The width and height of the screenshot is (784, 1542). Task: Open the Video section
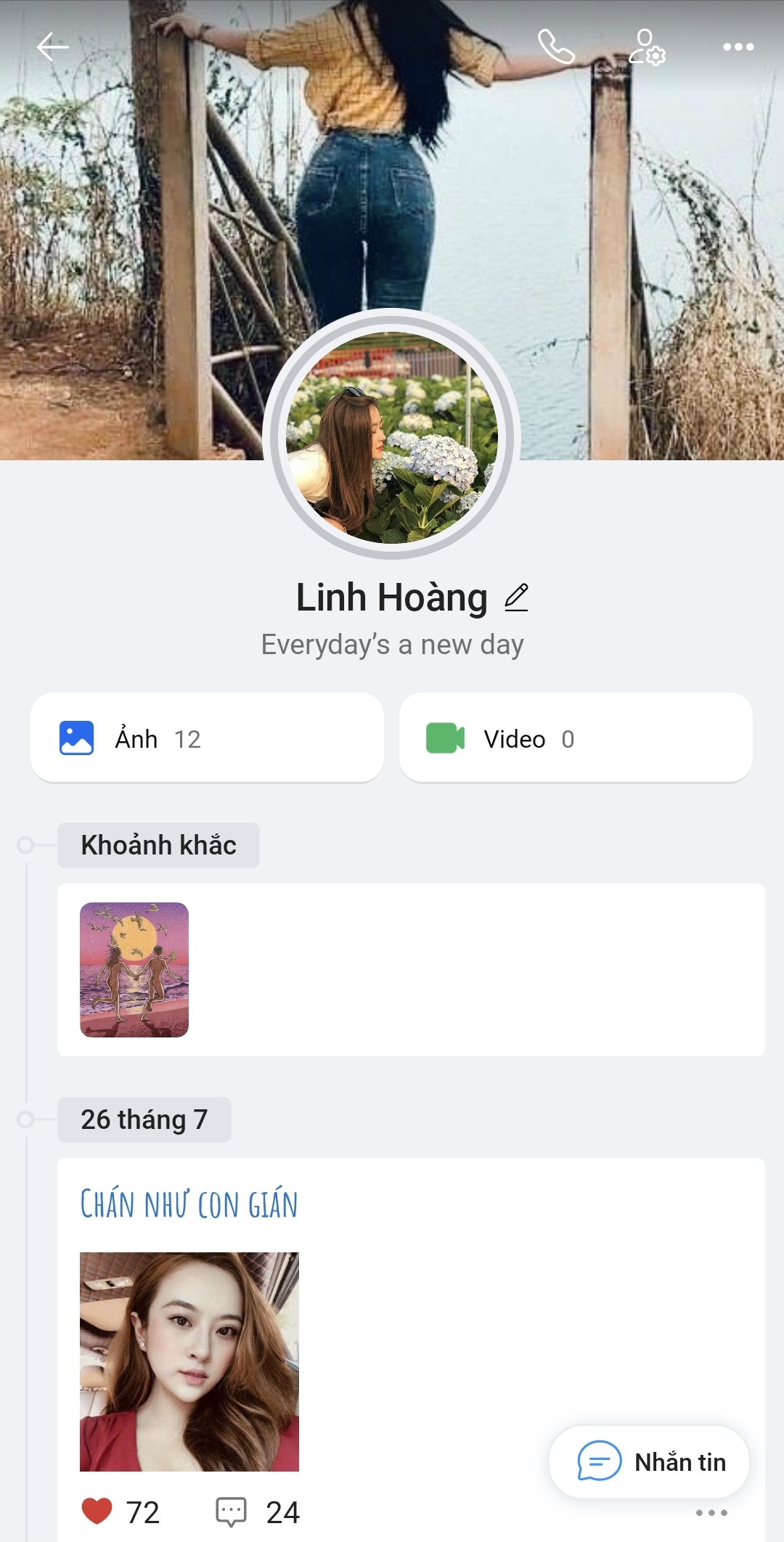[576, 738]
